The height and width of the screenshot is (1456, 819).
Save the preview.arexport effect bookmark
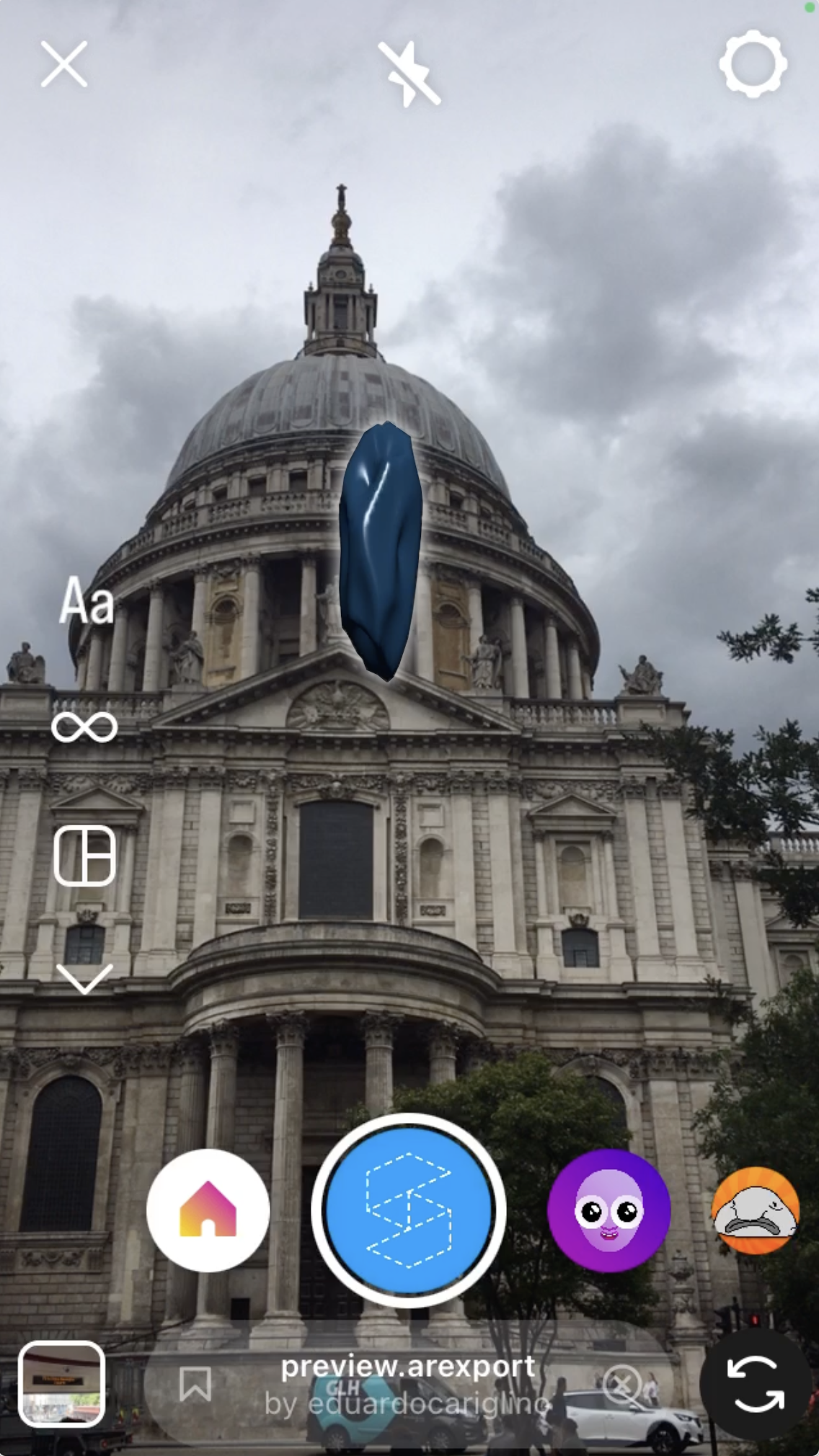tap(195, 1385)
